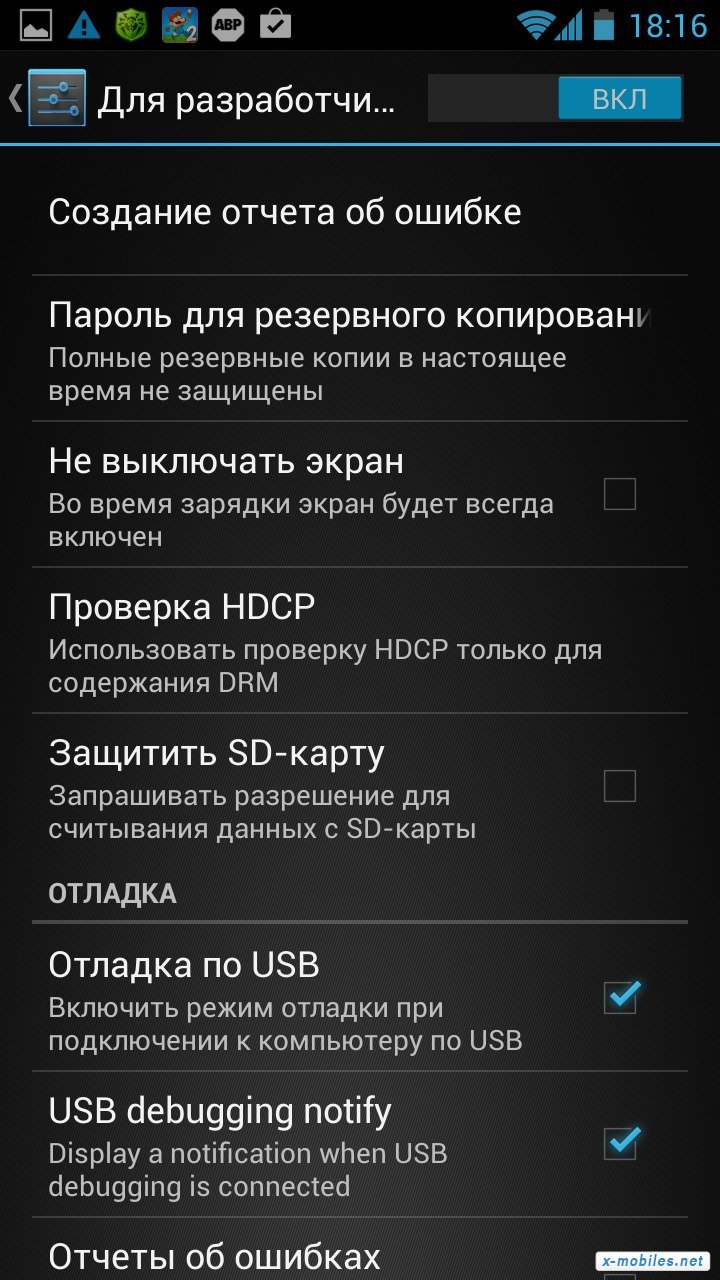Enable the Не выключать экран checkbox

(620, 494)
